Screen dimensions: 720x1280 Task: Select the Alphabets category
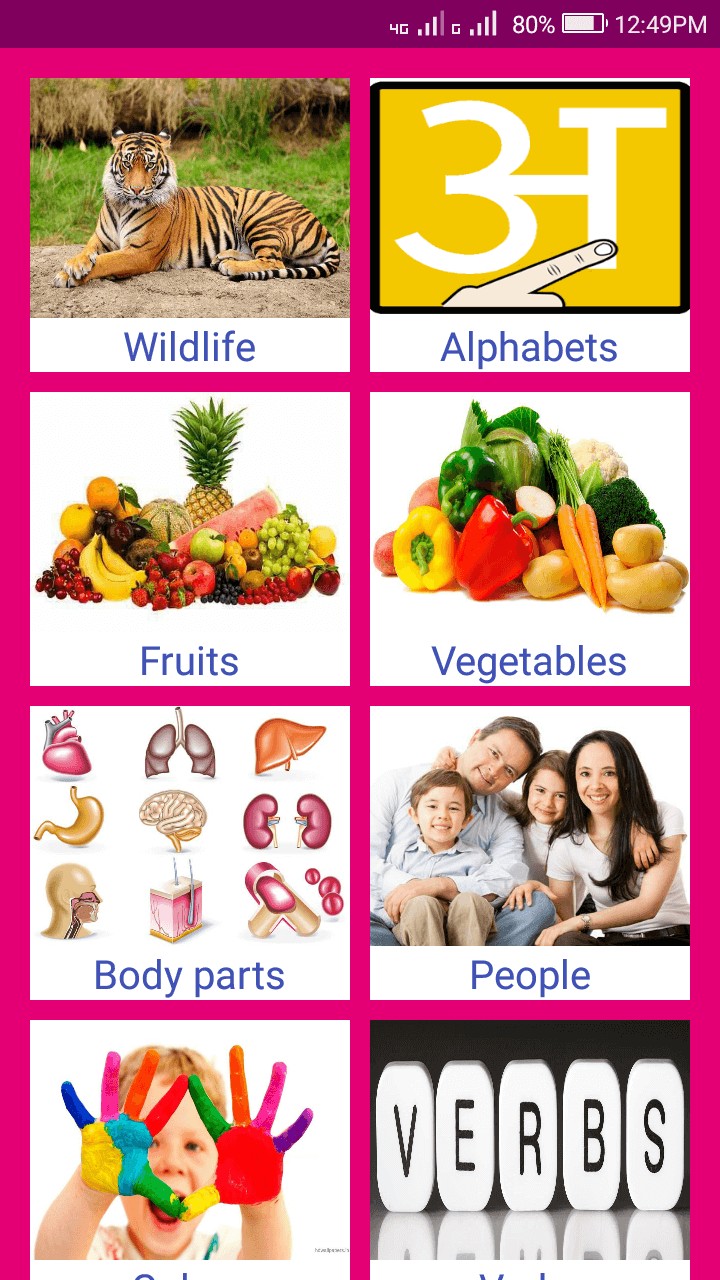[x=530, y=225]
